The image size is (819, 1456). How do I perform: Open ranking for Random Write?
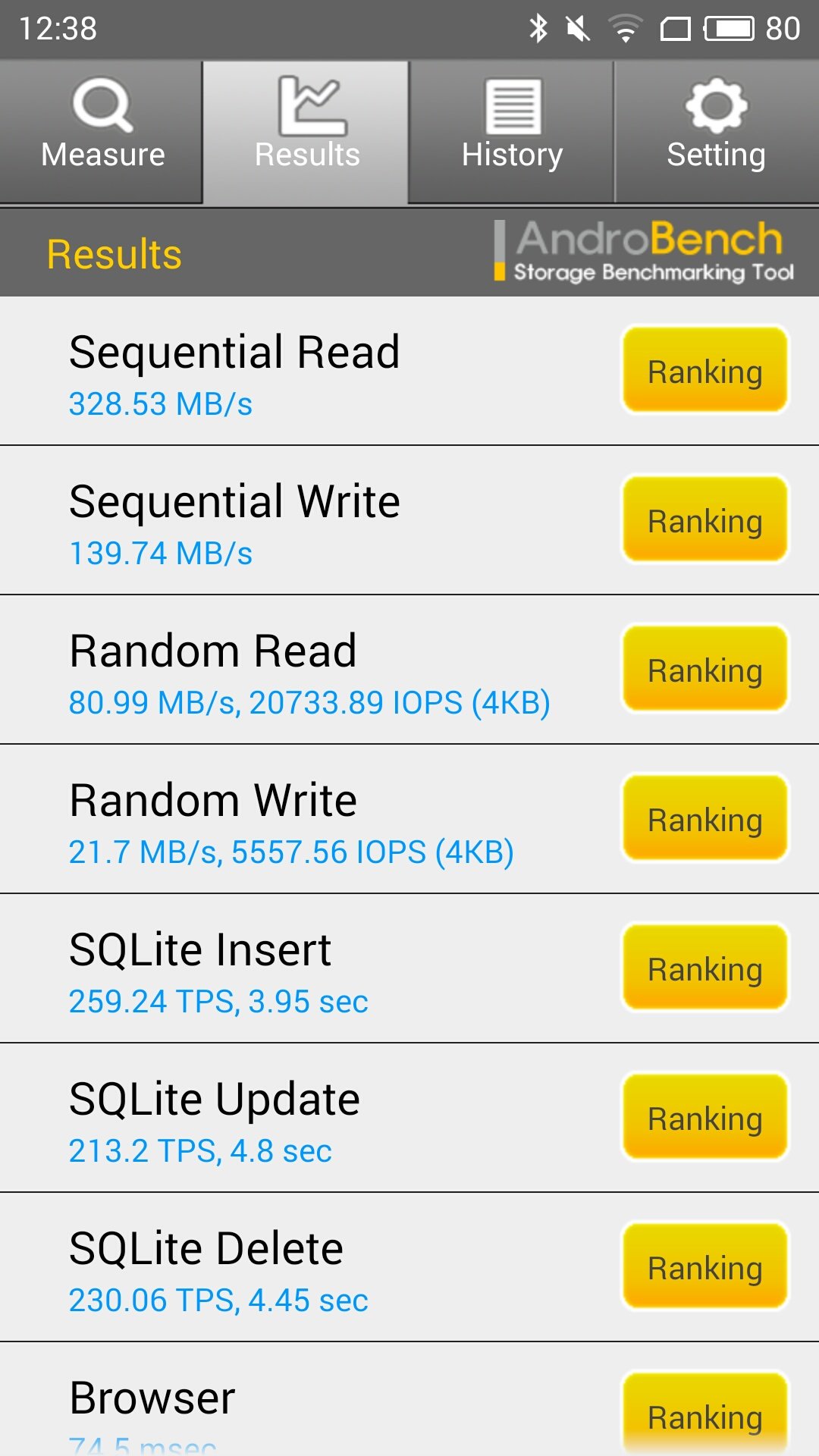click(x=705, y=818)
